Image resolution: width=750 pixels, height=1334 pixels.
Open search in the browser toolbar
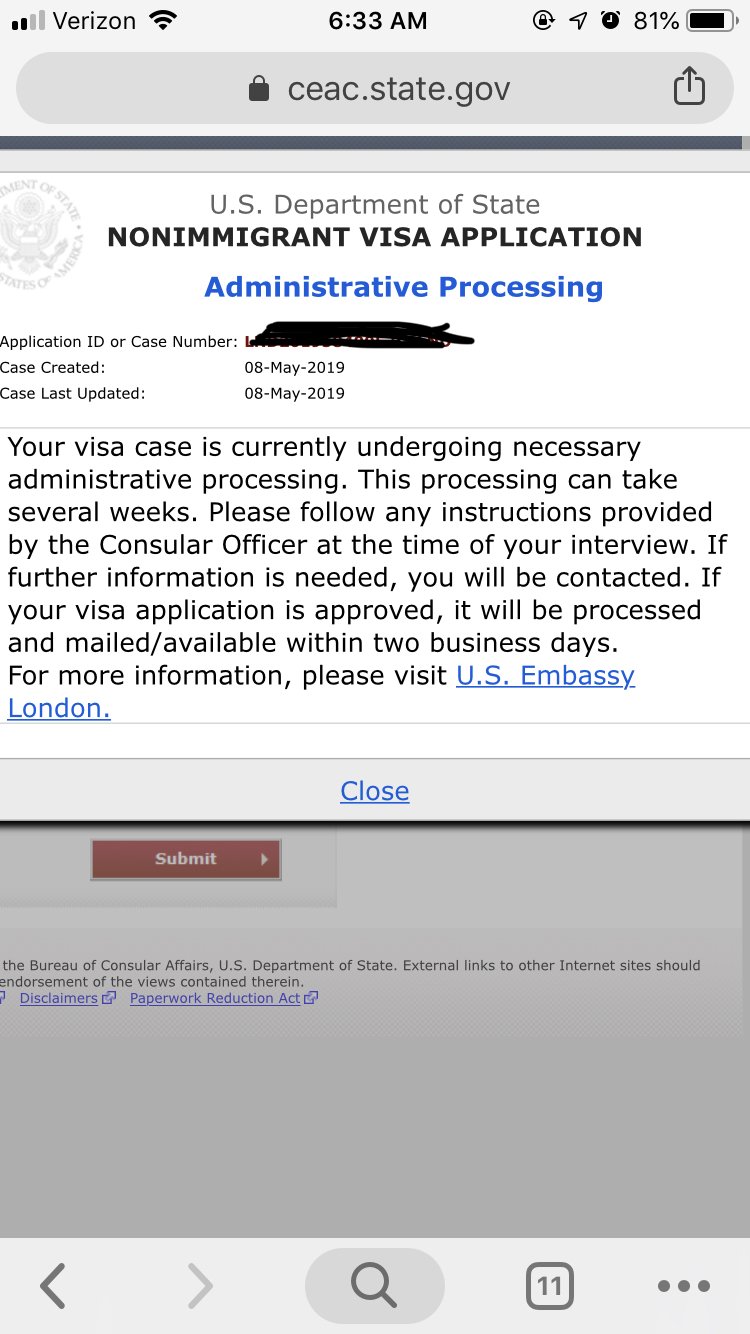(375, 1286)
